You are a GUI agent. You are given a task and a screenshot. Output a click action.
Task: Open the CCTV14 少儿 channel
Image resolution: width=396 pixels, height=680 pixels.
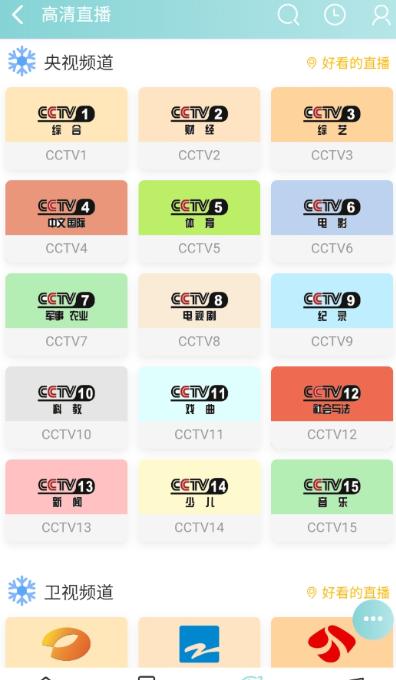point(199,501)
